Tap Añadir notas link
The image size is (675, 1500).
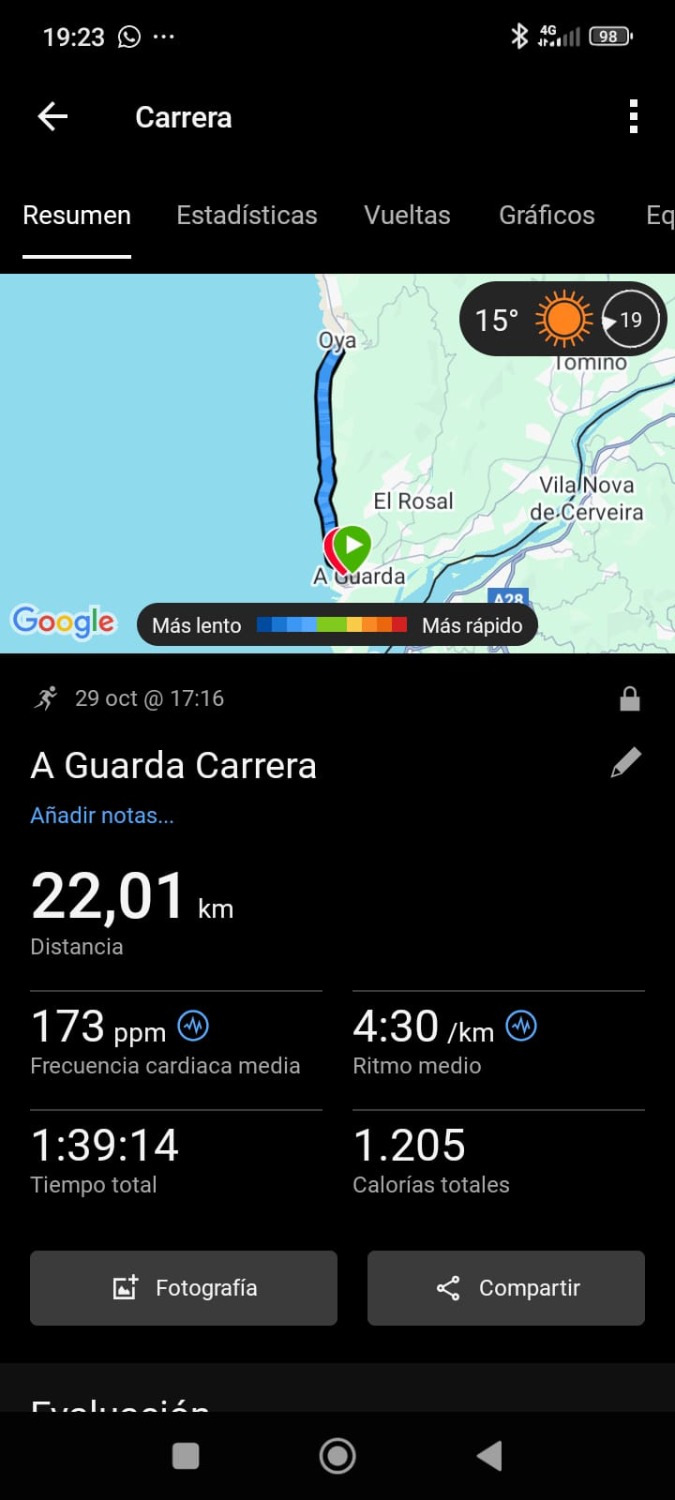pos(102,815)
